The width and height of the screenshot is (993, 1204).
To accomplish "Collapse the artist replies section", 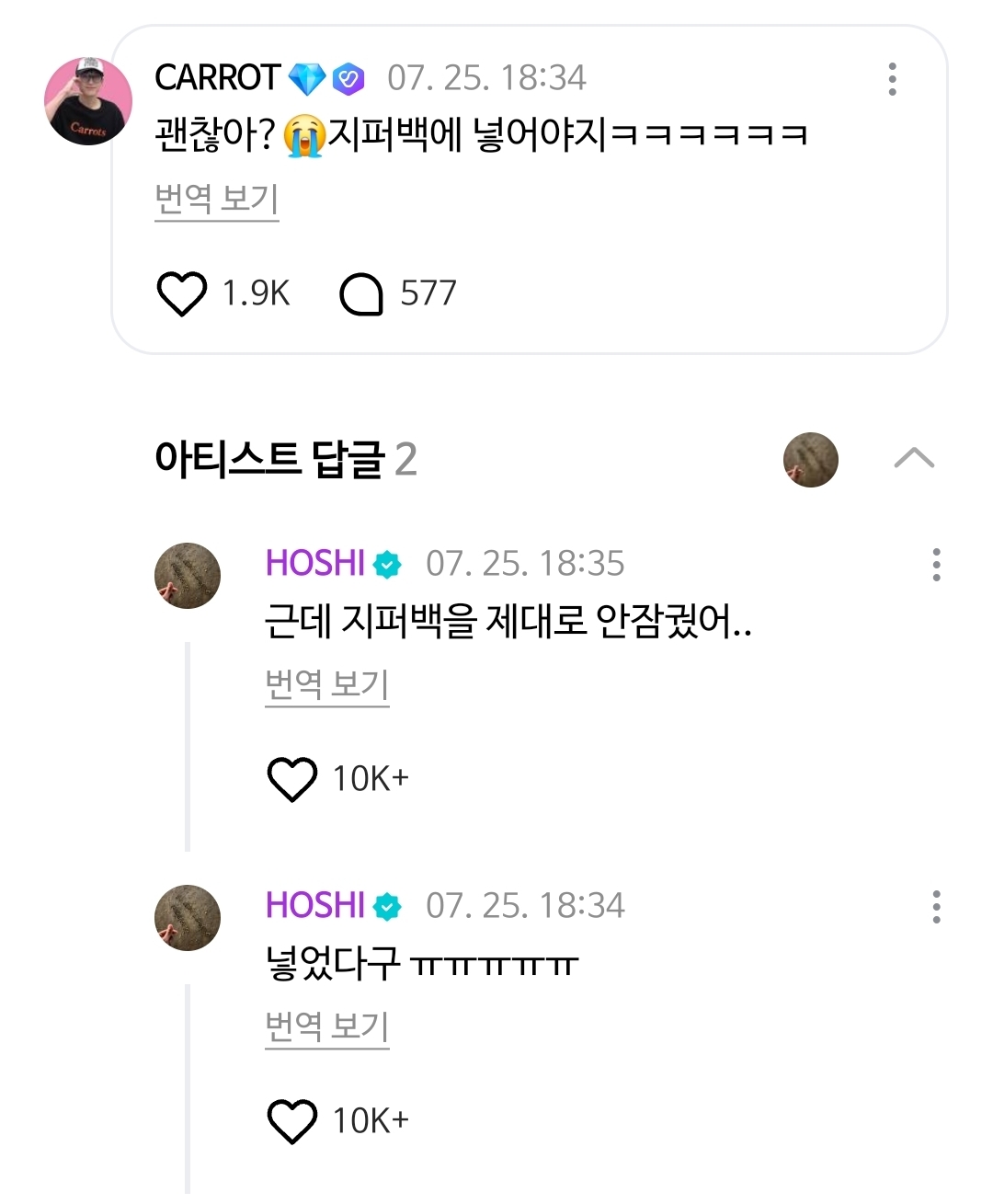I will click(913, 458).
